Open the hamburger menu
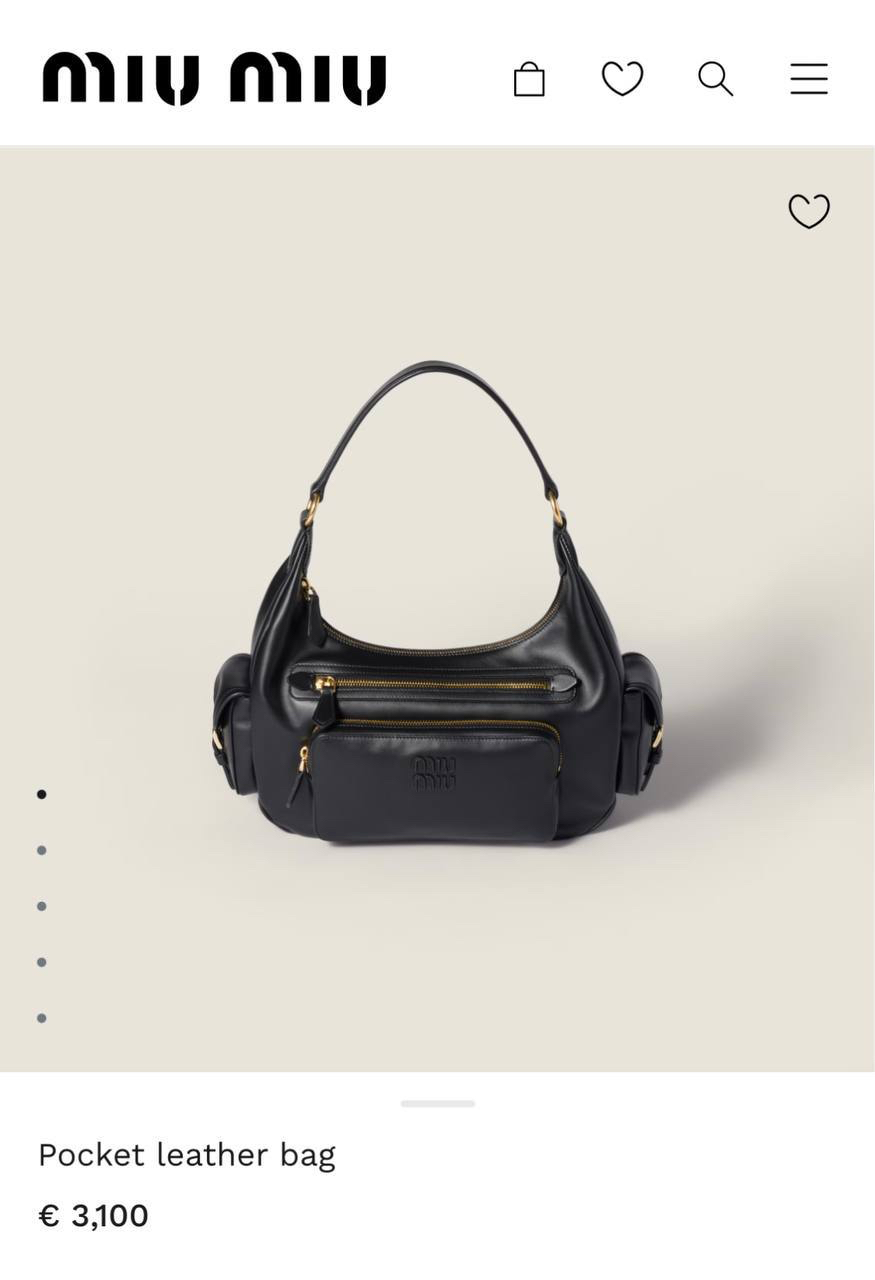Screen dimensions: 875x1280 [808, 79]
